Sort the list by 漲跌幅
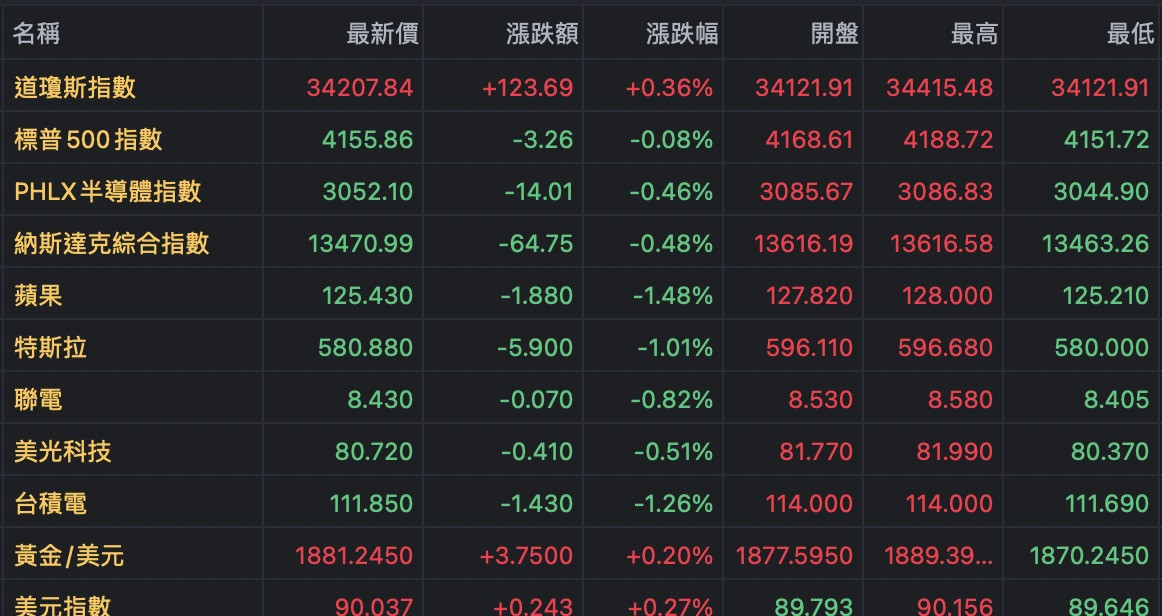1162x616 pixels. pyautogui.click(x=682, y=34)
